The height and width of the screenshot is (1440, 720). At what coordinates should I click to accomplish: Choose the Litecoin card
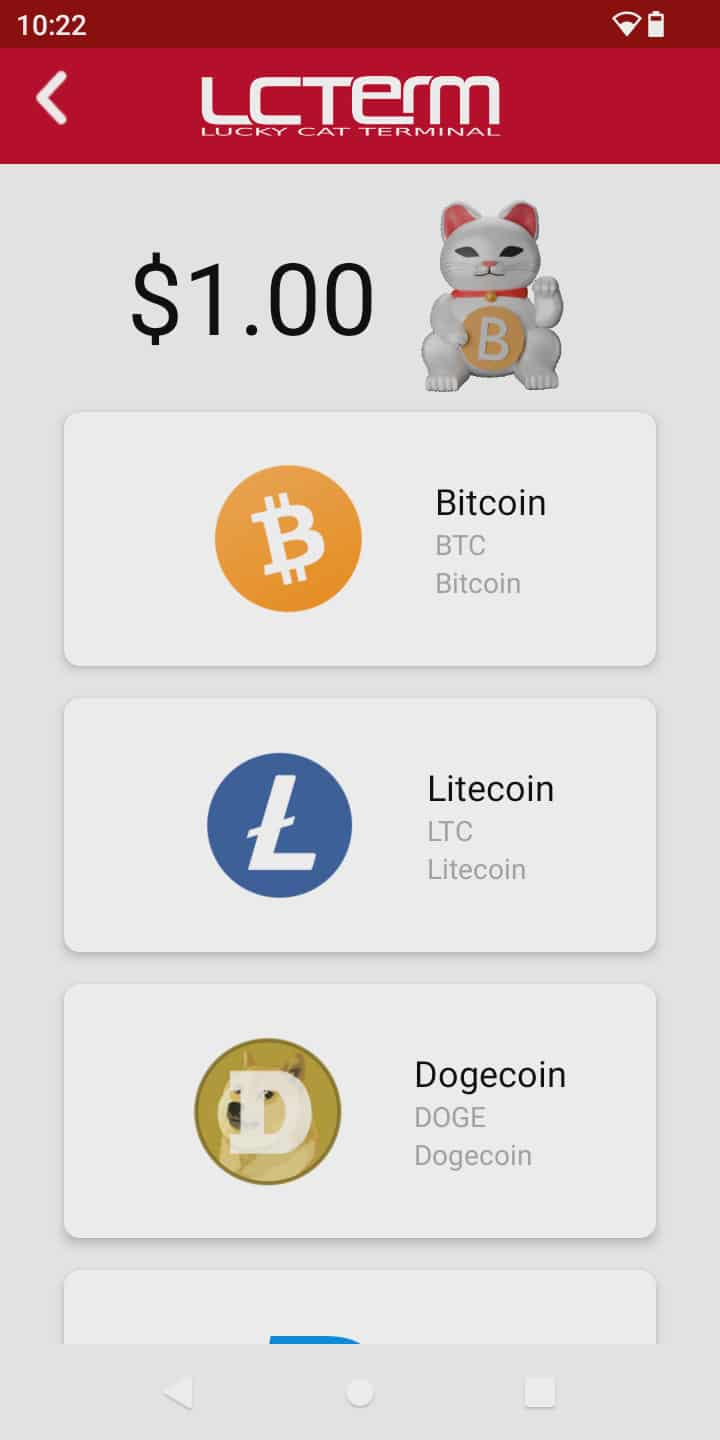360,825
